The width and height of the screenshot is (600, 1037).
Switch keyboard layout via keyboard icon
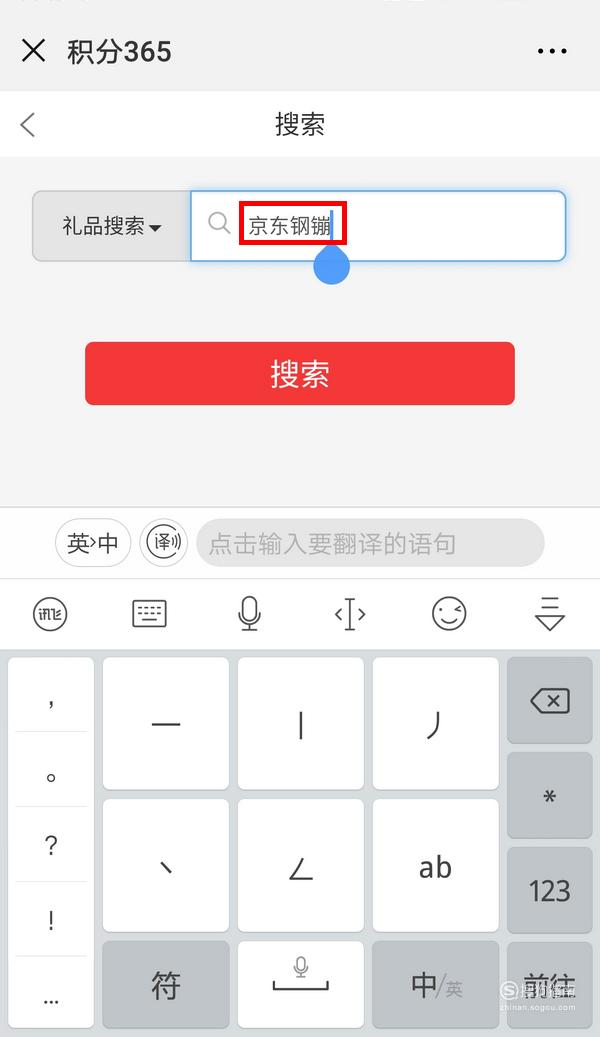(x=150, y=614)
